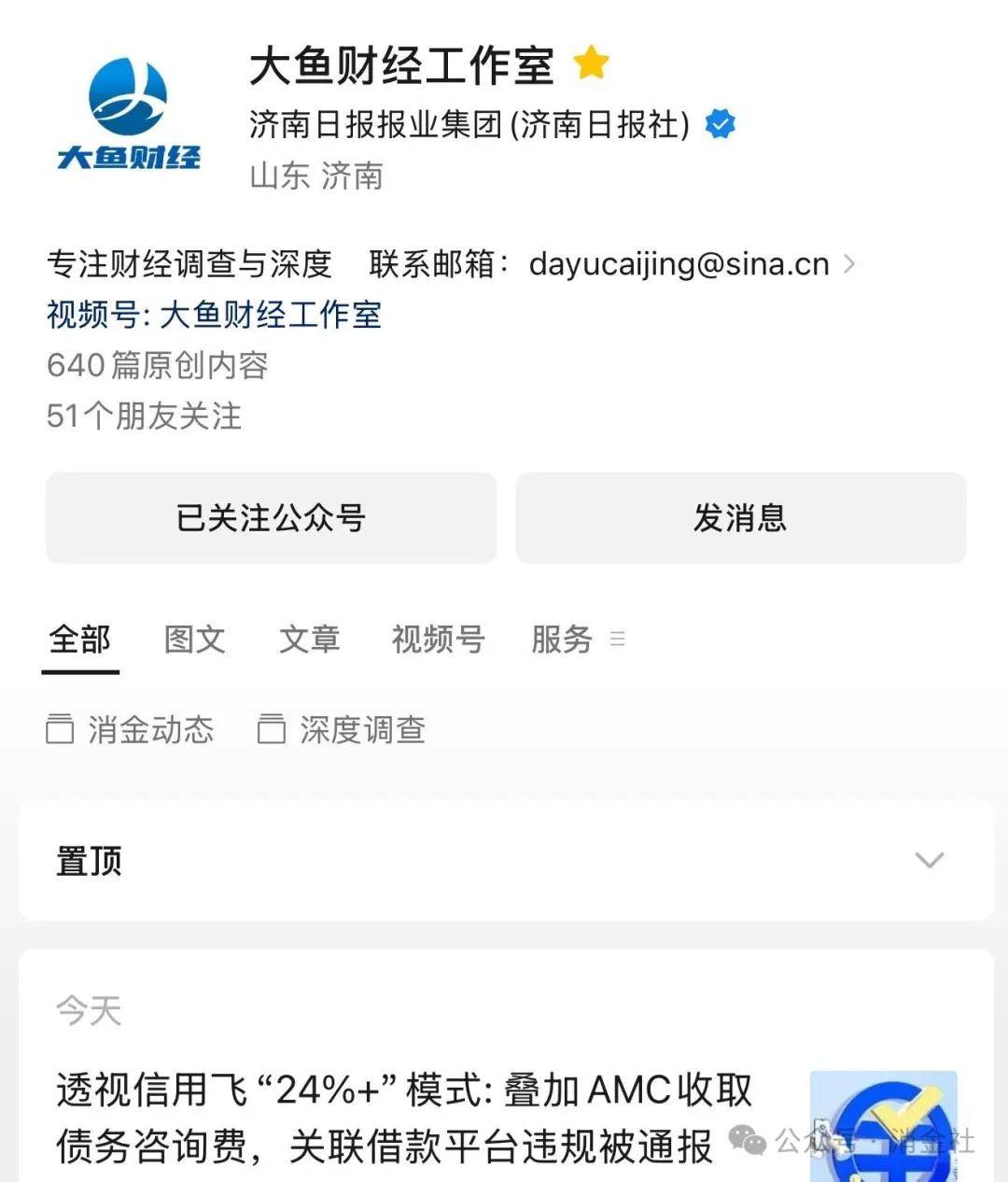The image size is (1008, 1182).
Task: Open the 深度调查 collection
Action: (342, 729)
